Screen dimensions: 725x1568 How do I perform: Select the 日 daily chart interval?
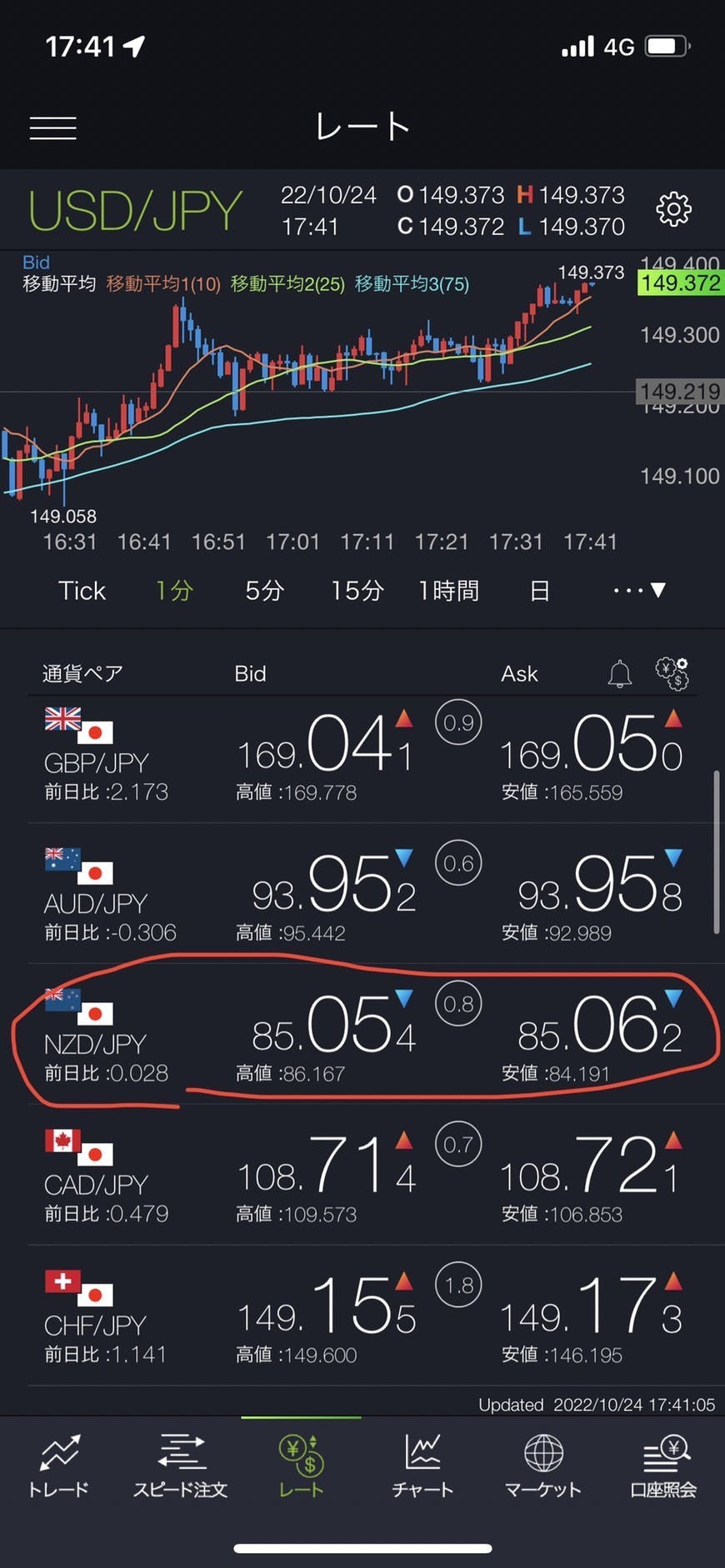coord(540,591)
